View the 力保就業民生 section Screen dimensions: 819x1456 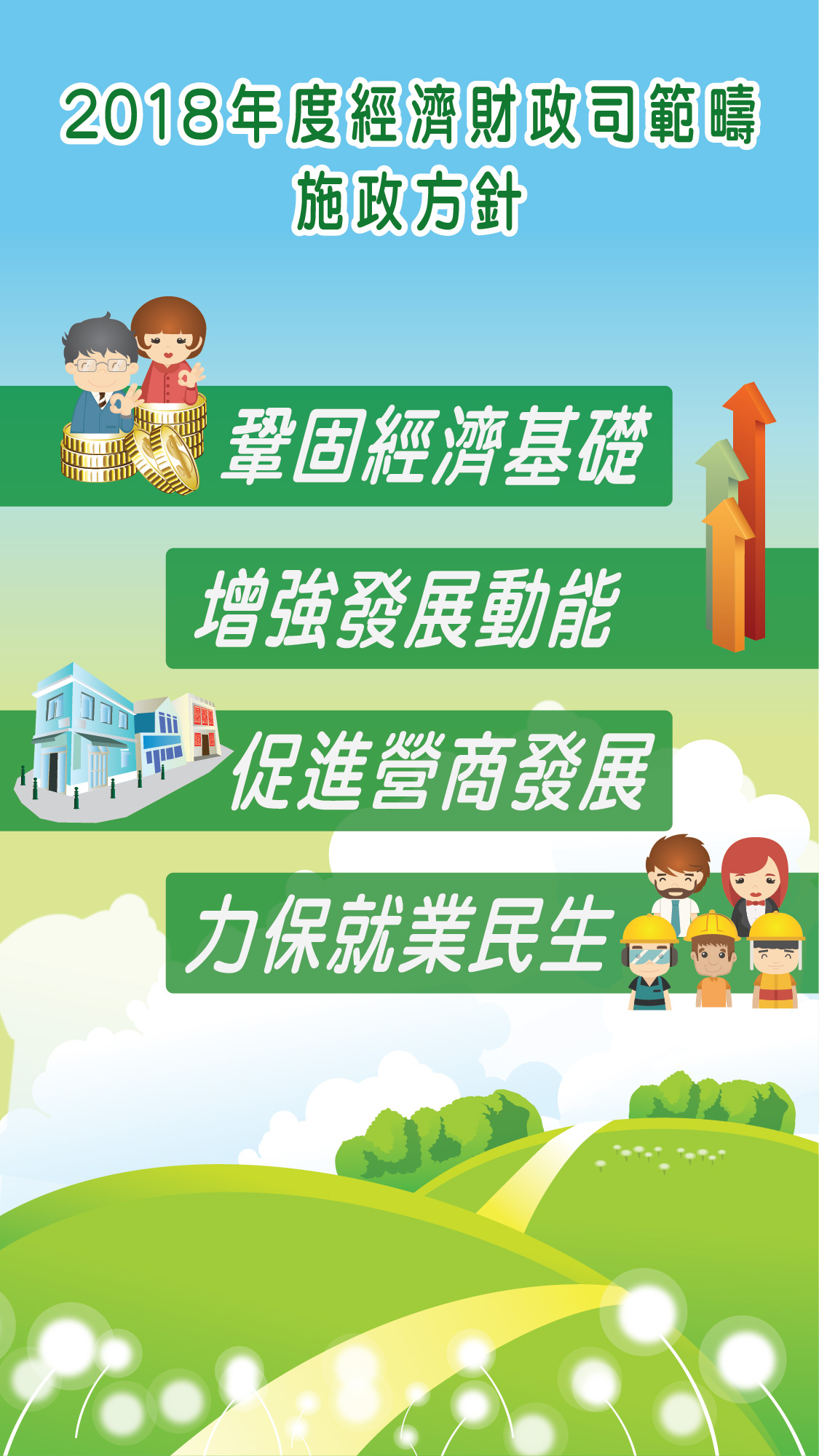pos(492,933)
